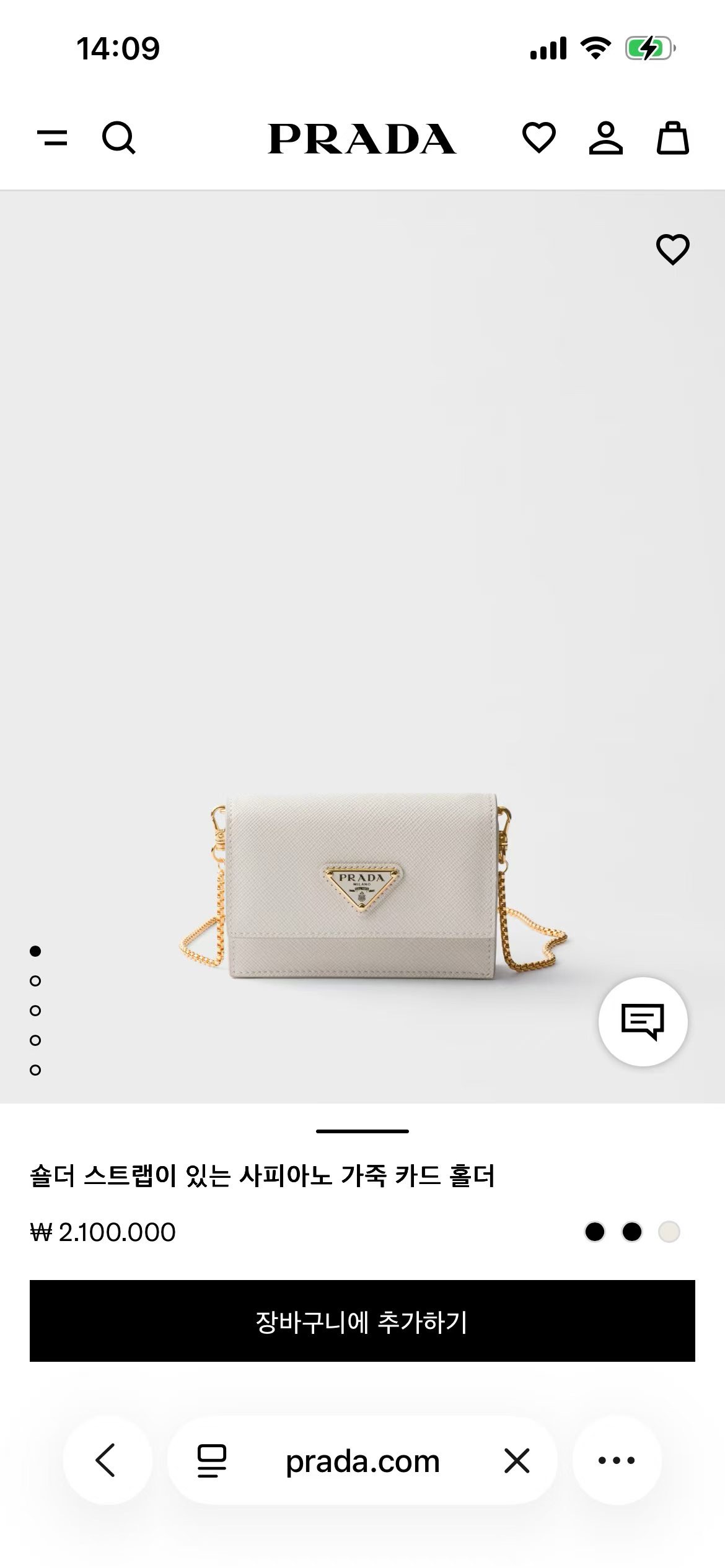Screen dimensions: 725x1568
Task: Open the live chat bubble
Action: [x=643, y=1021]
